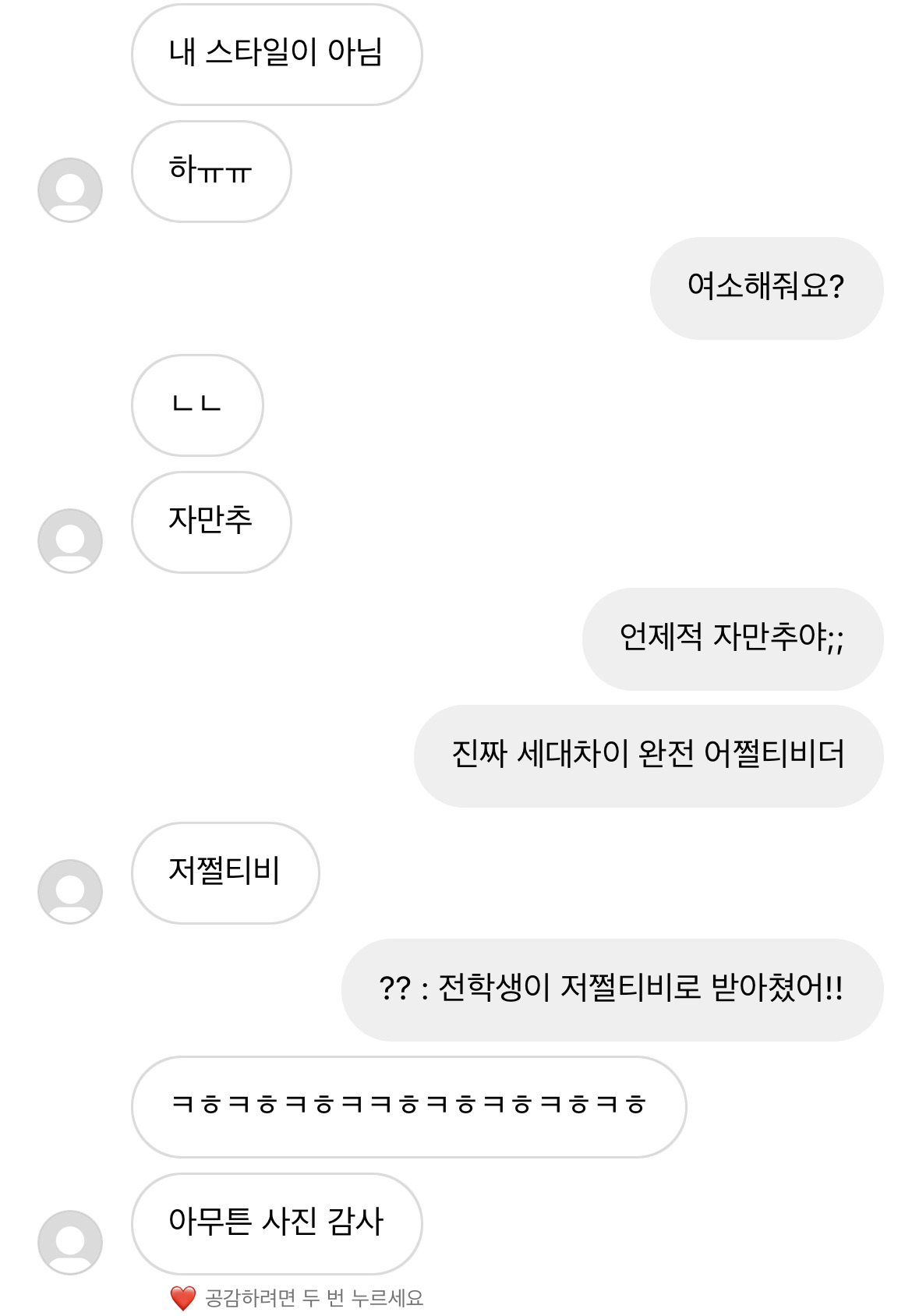This screenshot has height=1316, width=912.
Task: Tap the profile avatar next to 자만추
Action: tap(70, 541)
